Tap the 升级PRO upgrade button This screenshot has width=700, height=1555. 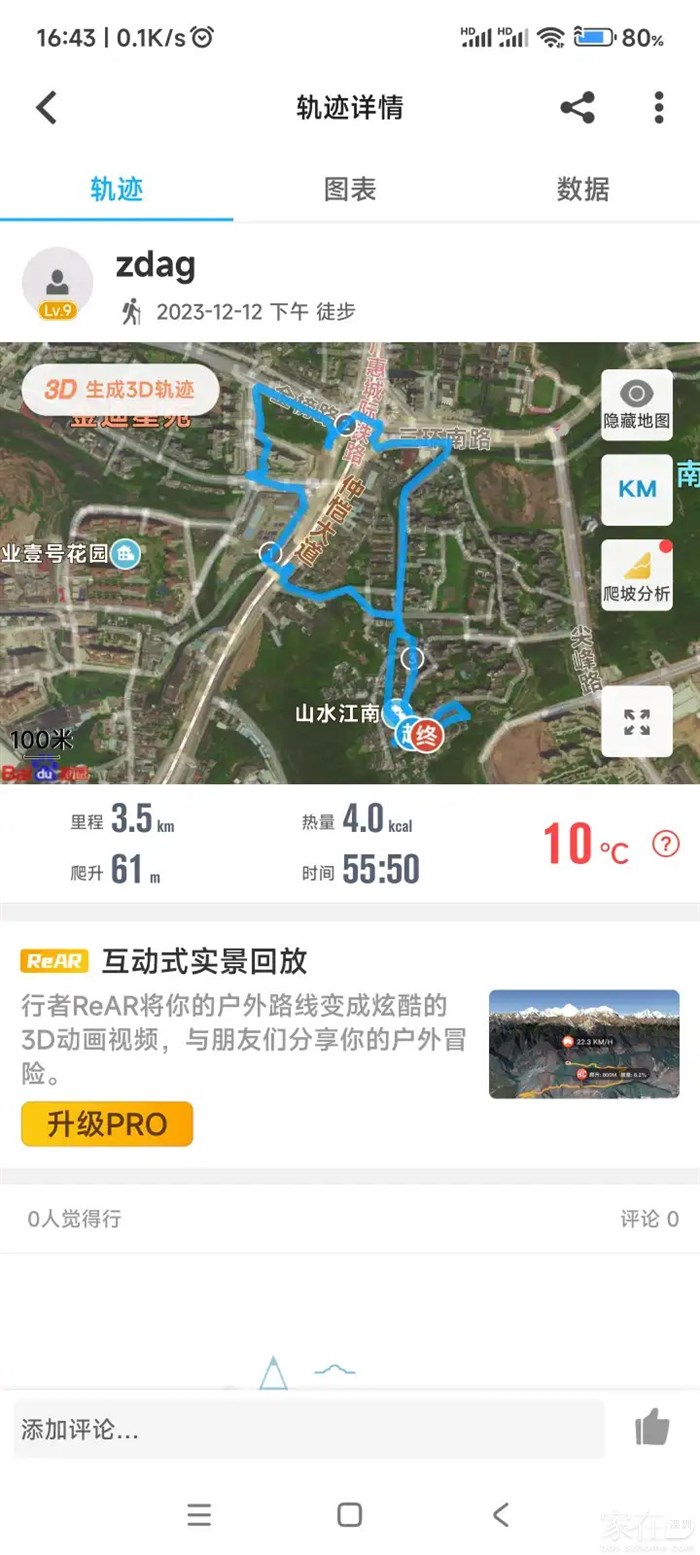[107, 1124]
